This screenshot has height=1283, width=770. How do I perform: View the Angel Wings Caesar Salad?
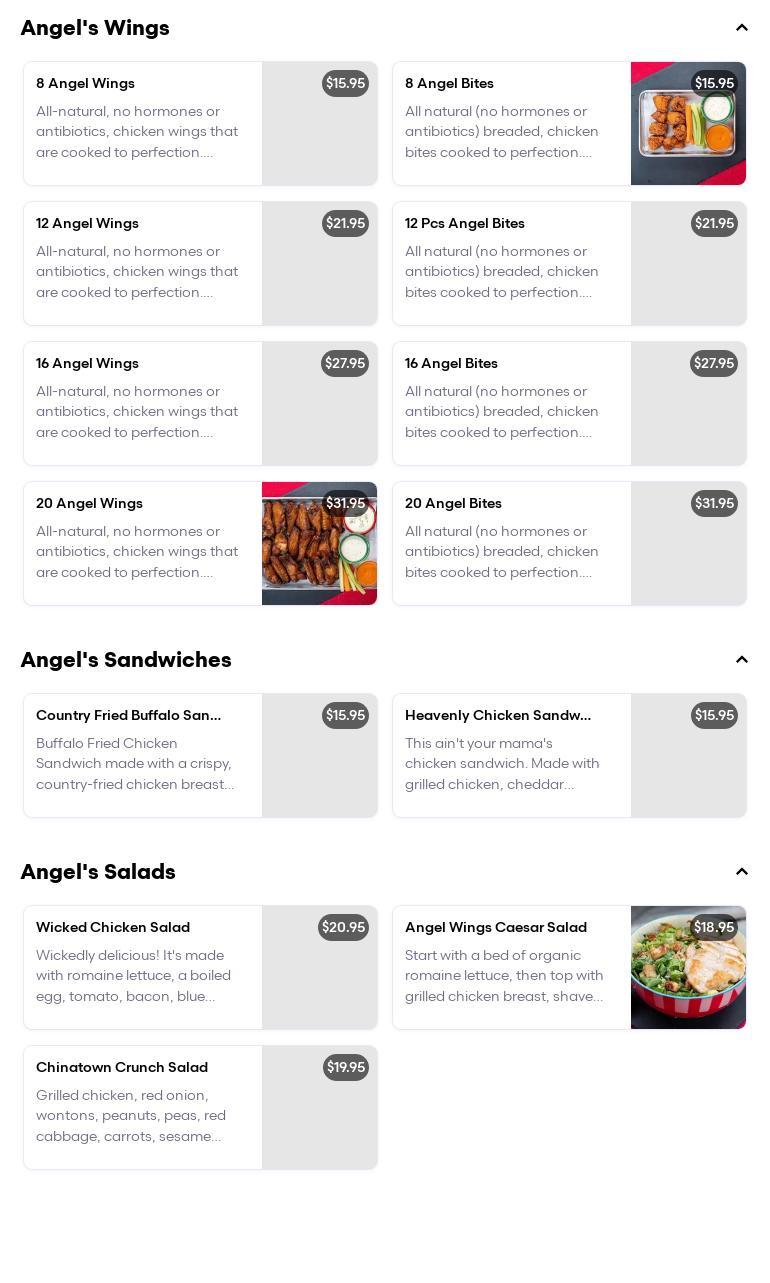pyautogui.click(x=569, y=967)
